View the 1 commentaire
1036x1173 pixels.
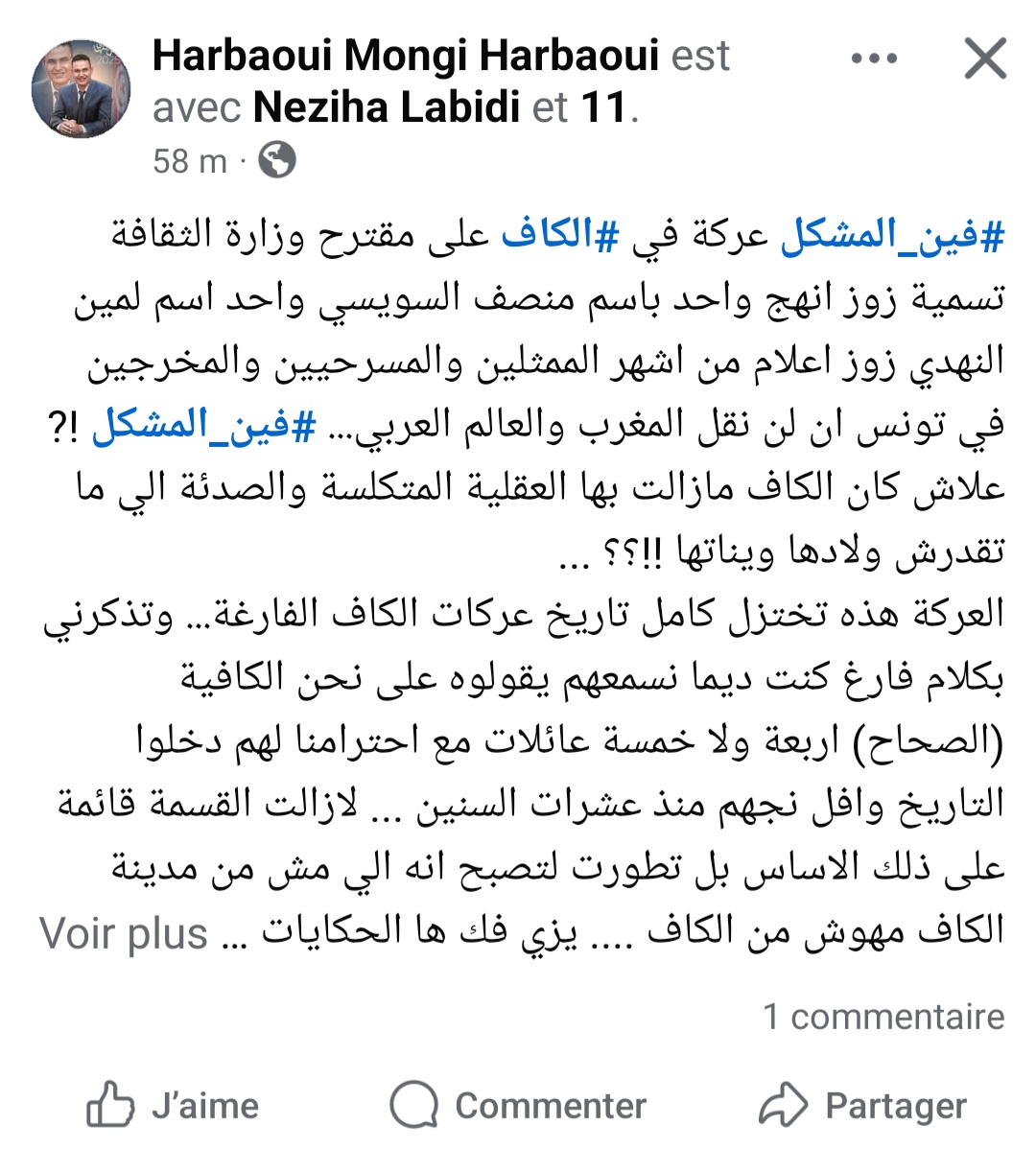tap(883, 1016)
